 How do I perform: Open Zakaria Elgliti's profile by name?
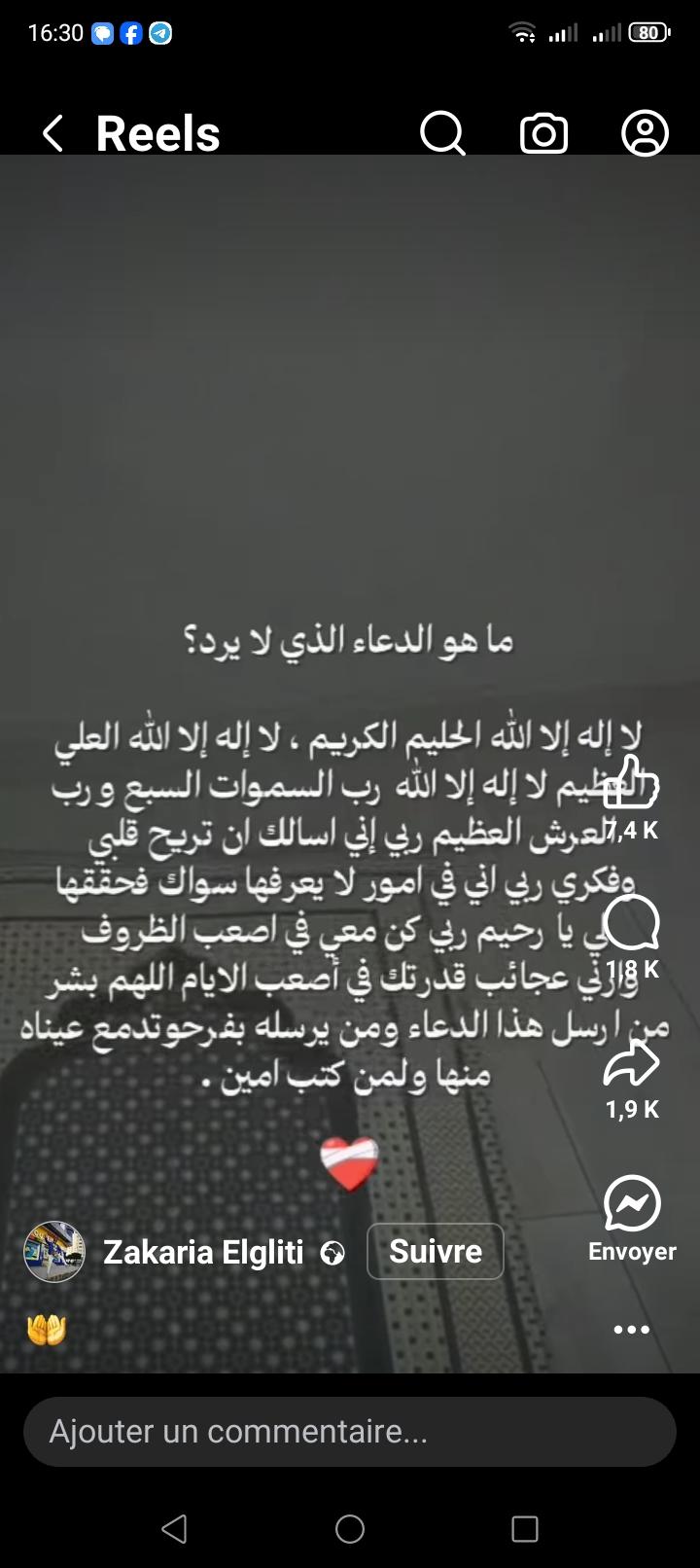pyautogui.click(x=203, y=1252)
